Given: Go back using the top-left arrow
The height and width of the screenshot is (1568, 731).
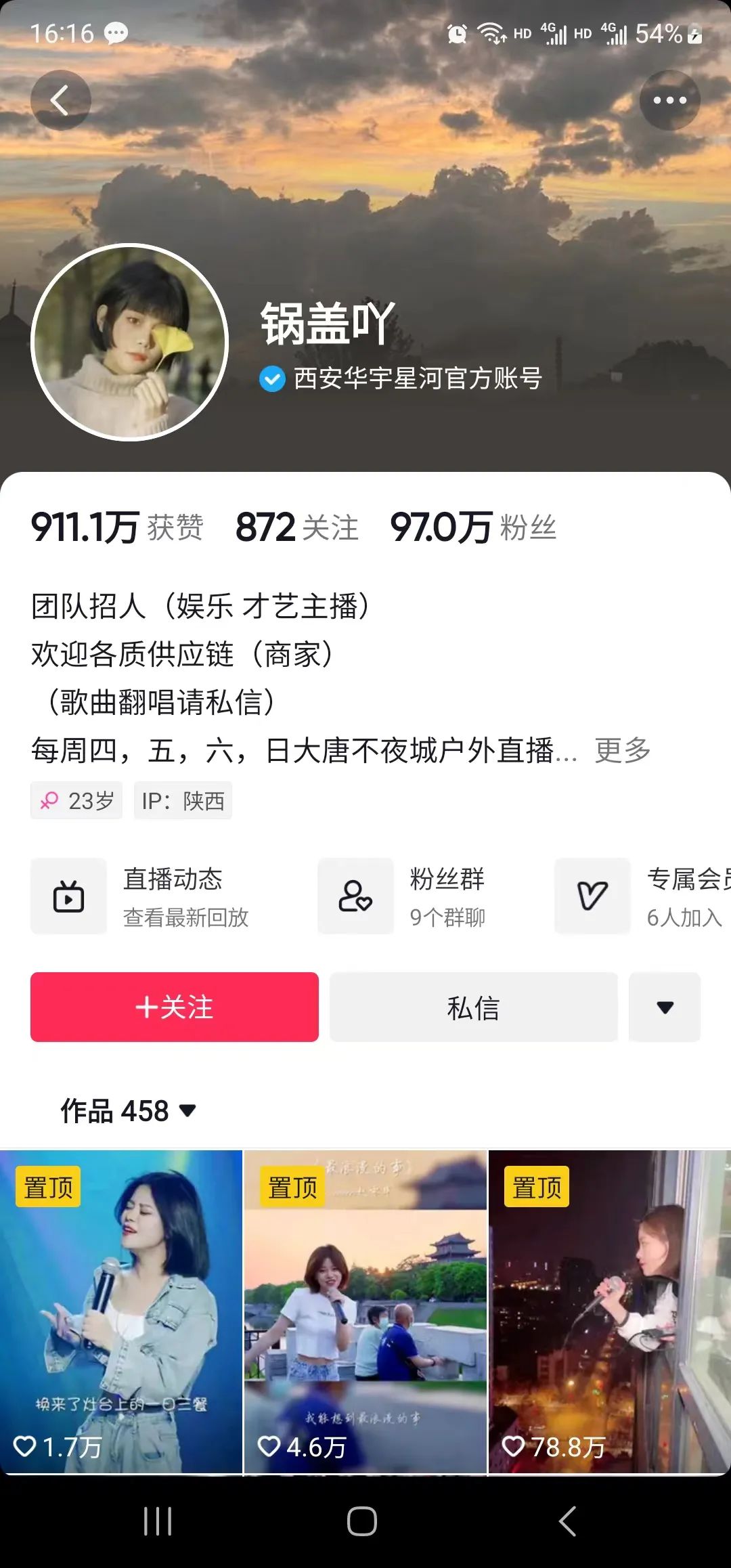Looking at the screenshot, I should pyautogui.click(x=60, y=101).
